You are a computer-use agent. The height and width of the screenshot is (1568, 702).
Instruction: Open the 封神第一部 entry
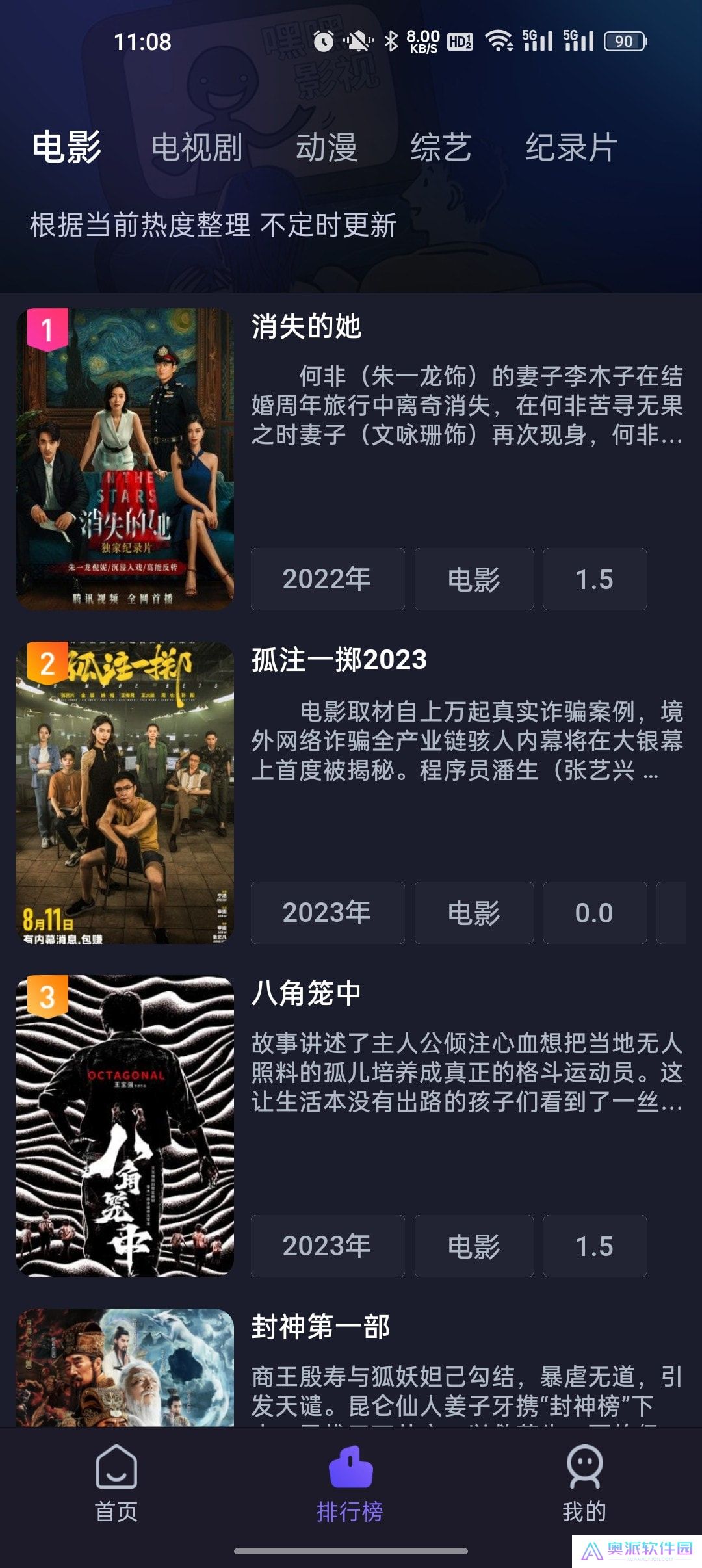(x=320, y=1327)
